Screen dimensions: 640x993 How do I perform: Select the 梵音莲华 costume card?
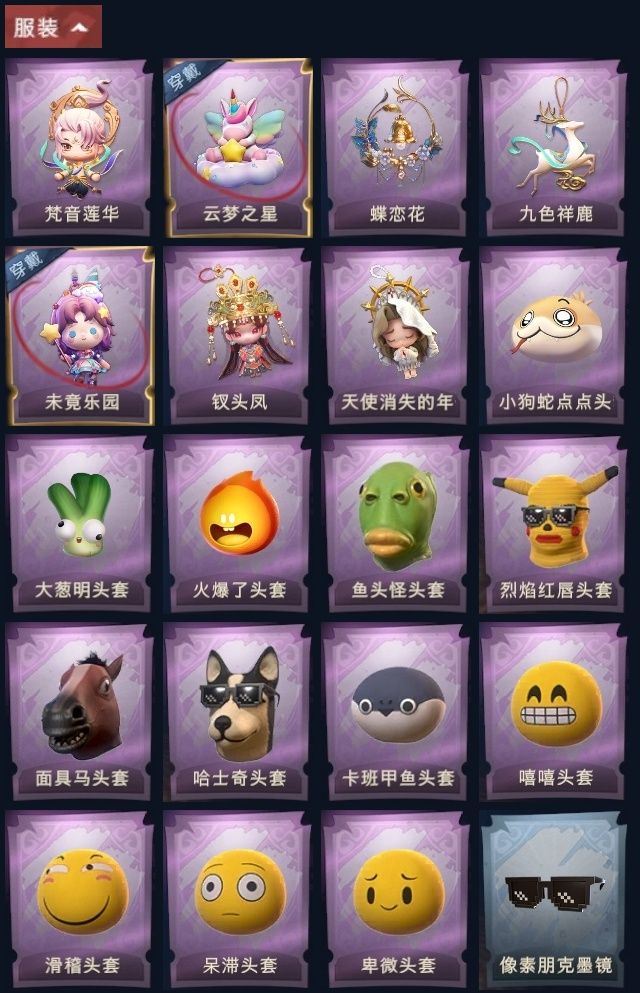[80, 148]
